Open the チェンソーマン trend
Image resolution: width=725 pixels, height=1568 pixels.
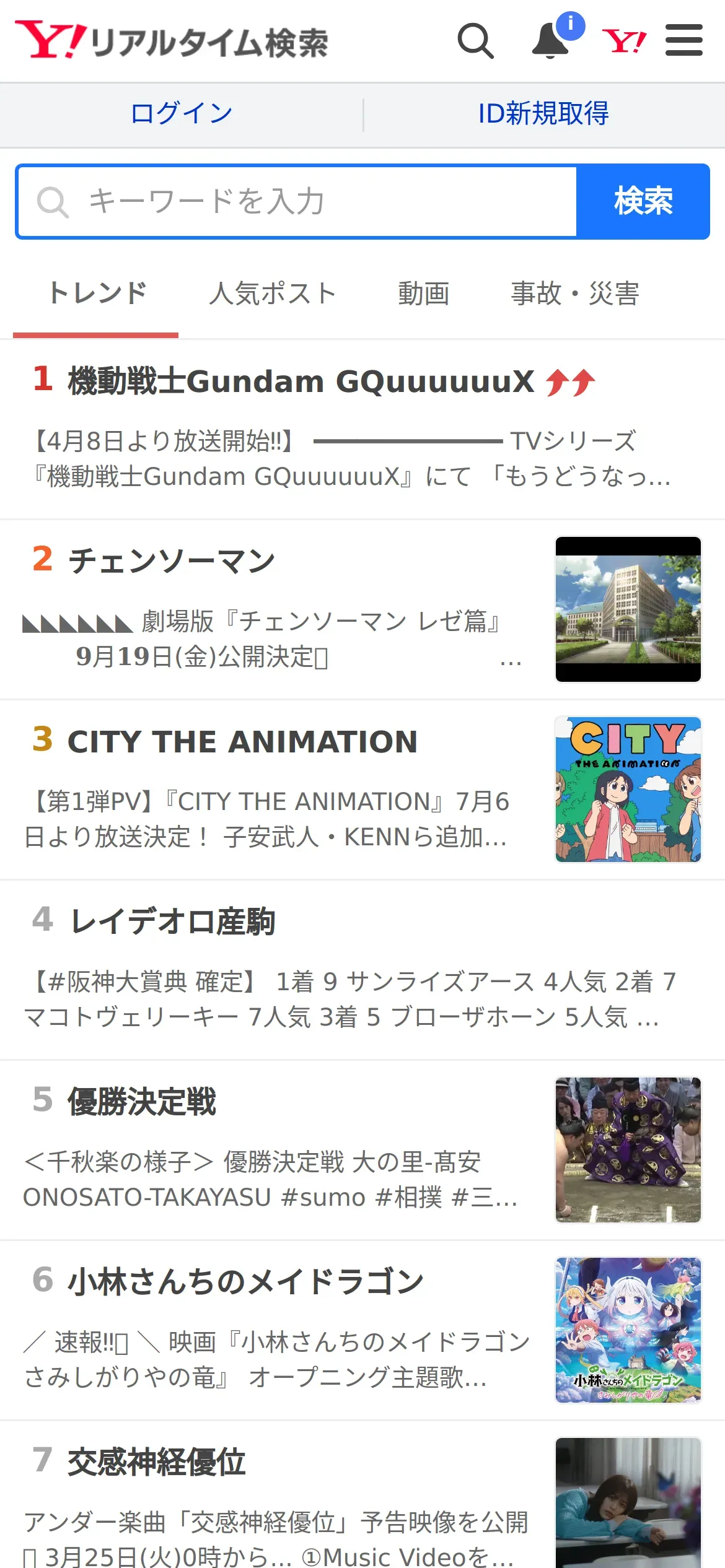pos(172,561)
